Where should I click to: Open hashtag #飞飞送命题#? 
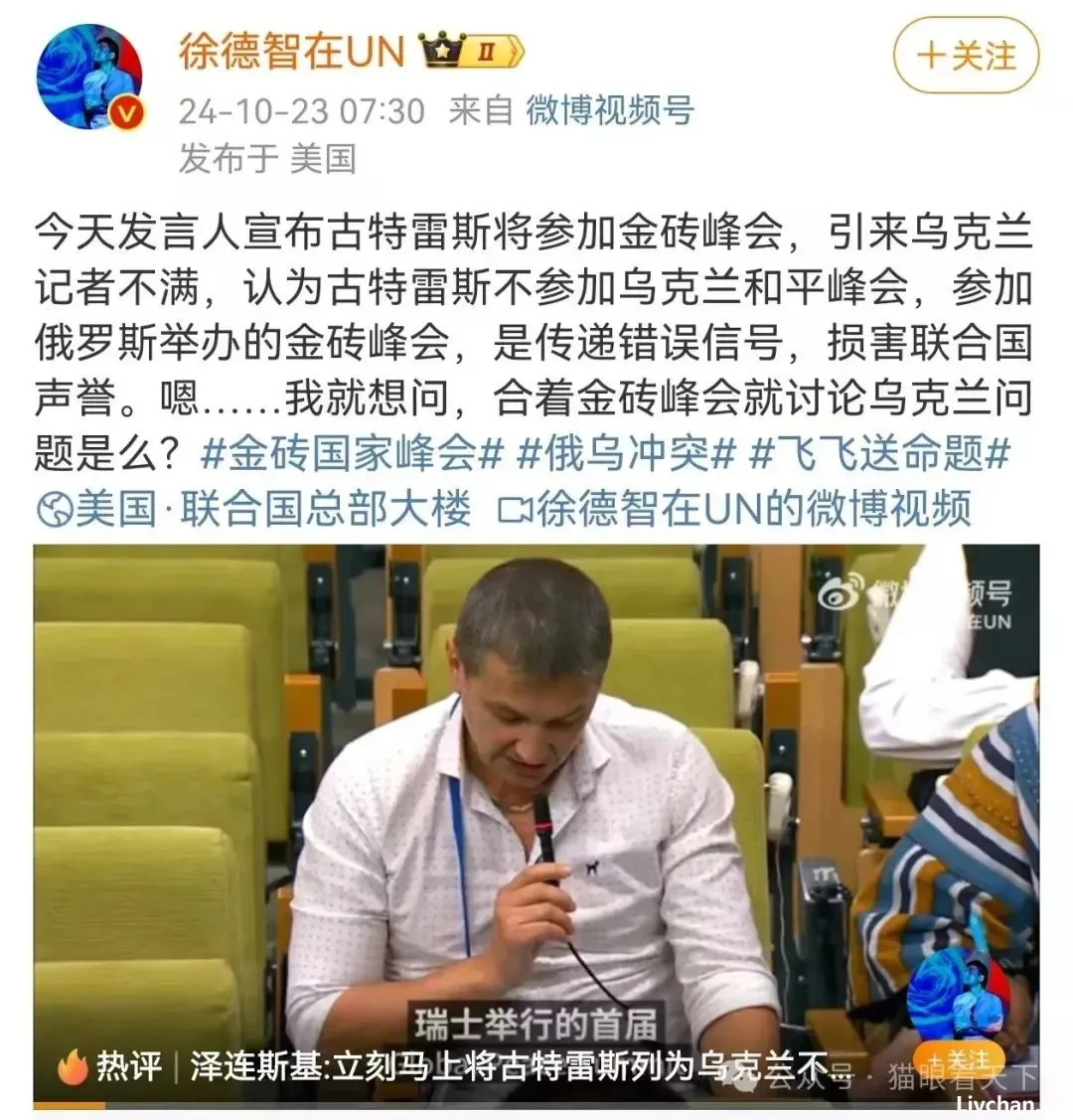[x=879, y=455]
